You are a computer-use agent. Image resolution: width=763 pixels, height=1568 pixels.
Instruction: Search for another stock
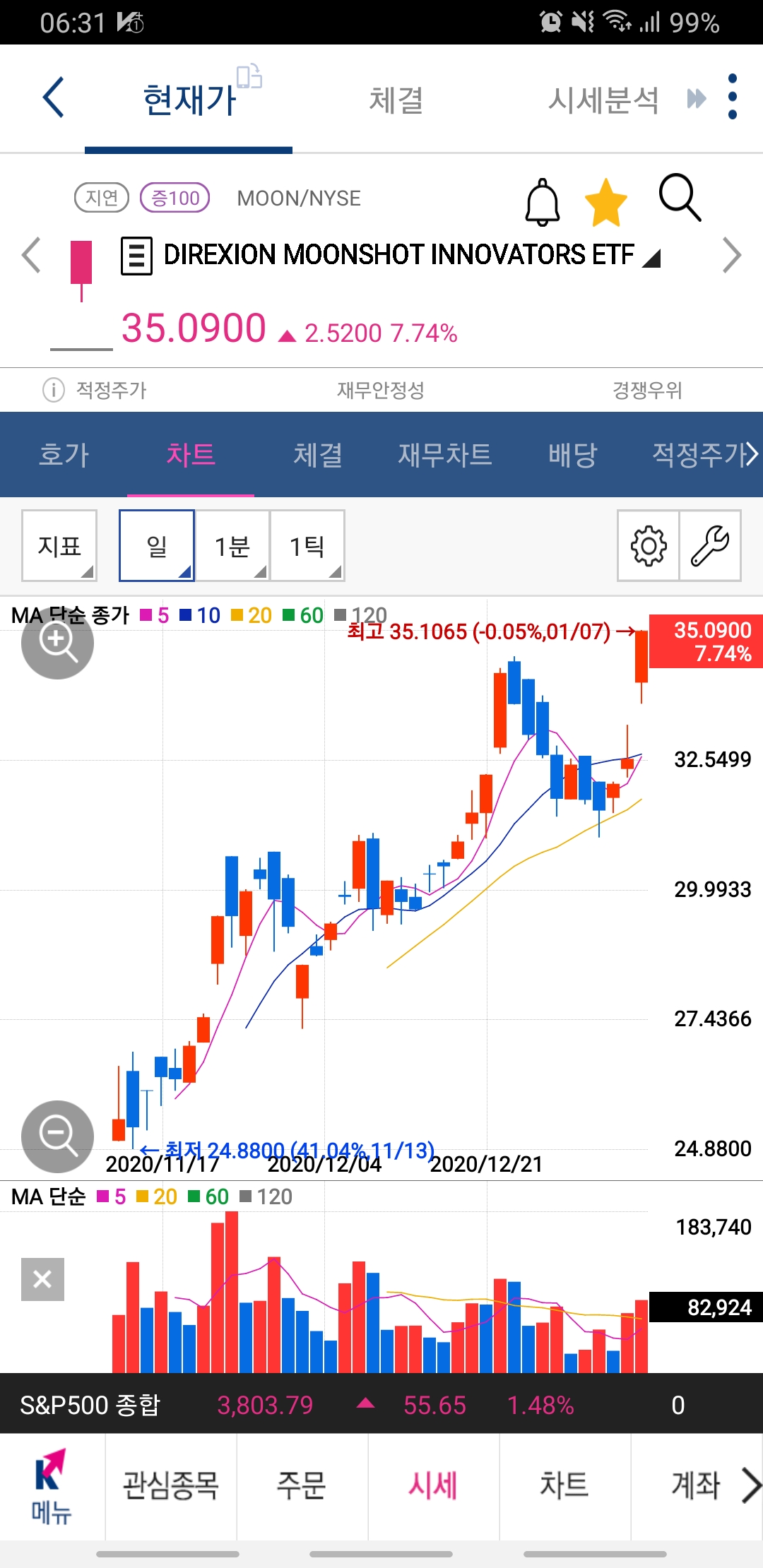[x=680, y=198]
